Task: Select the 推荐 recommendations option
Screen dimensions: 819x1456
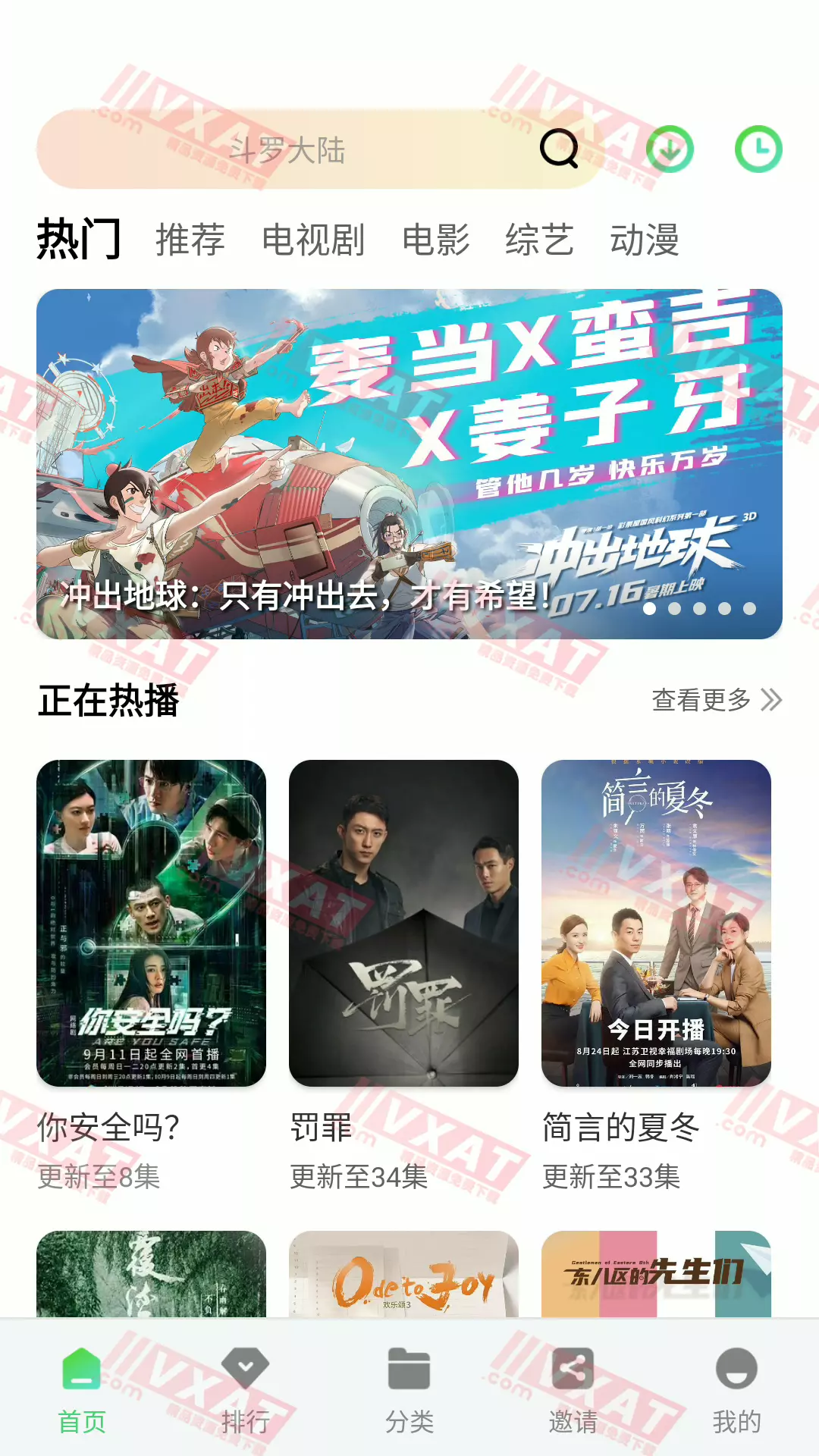Action: tap(189, 240)
